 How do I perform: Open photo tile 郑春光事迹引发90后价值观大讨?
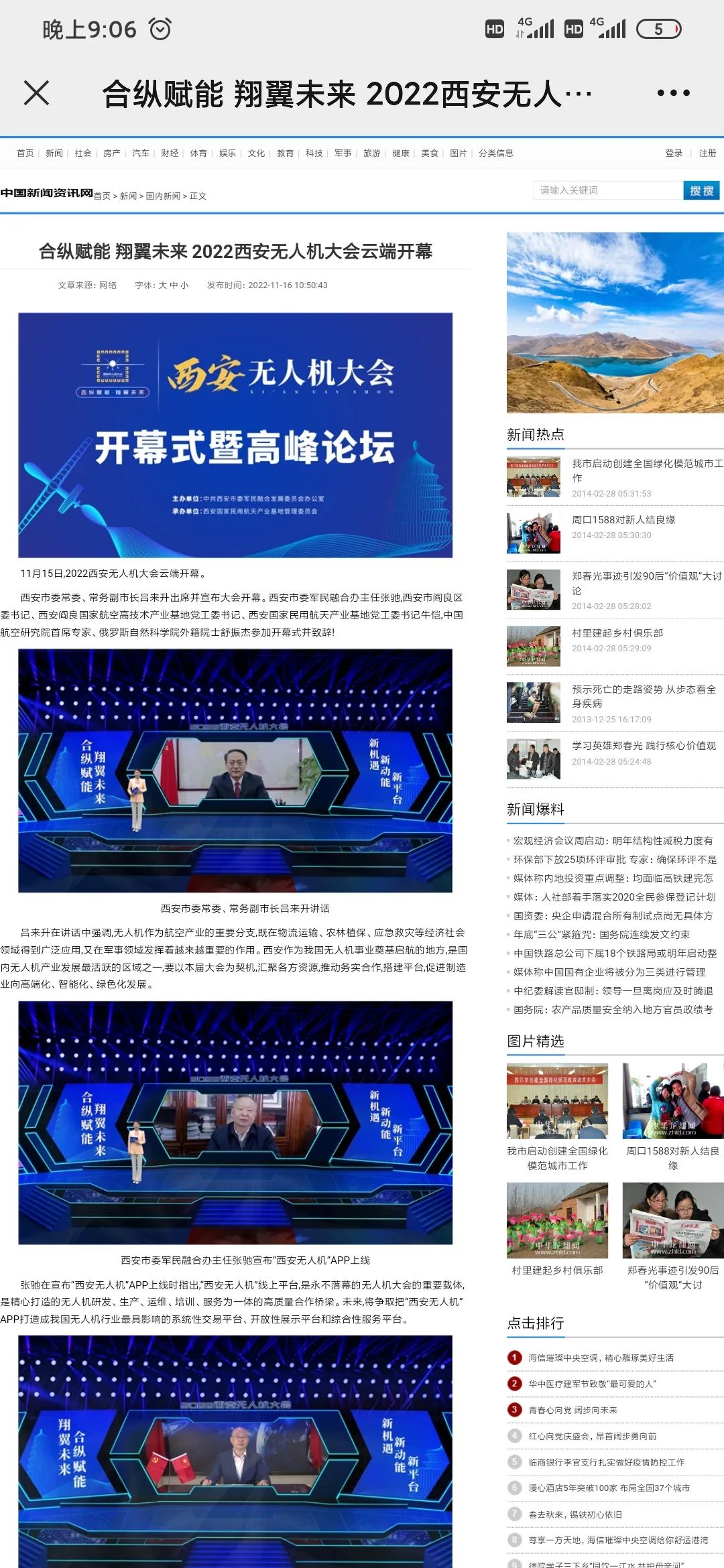click(x=672, y=1221)
